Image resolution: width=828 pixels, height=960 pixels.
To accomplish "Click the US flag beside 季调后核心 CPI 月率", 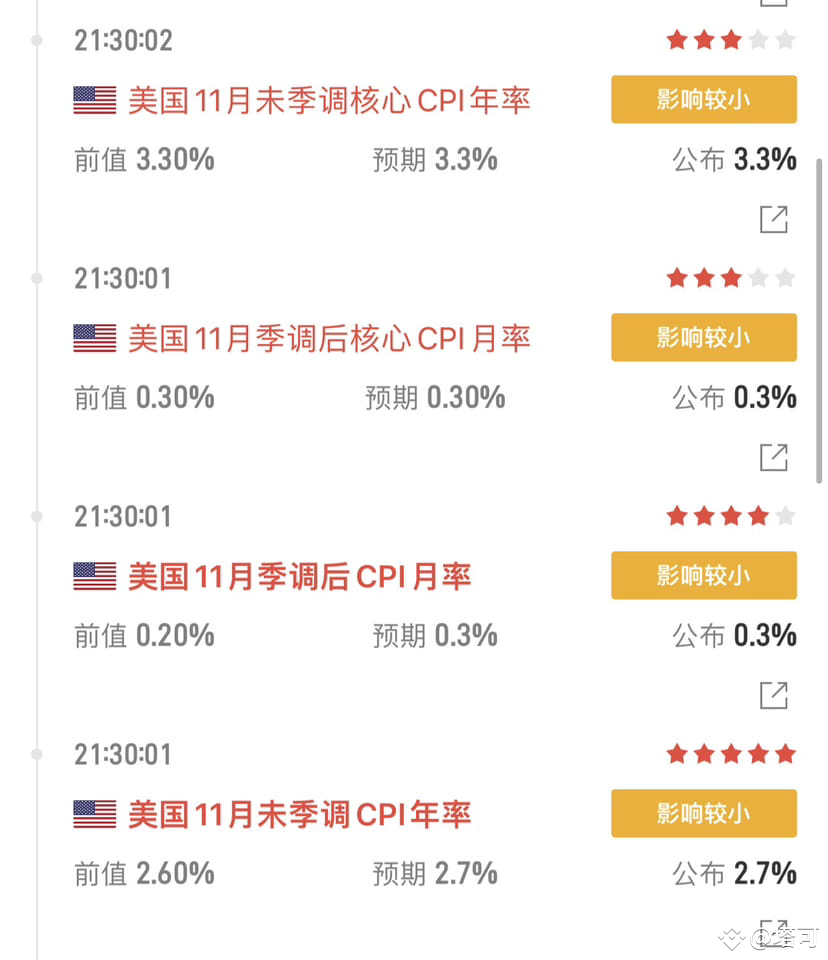I will (93, 337).
